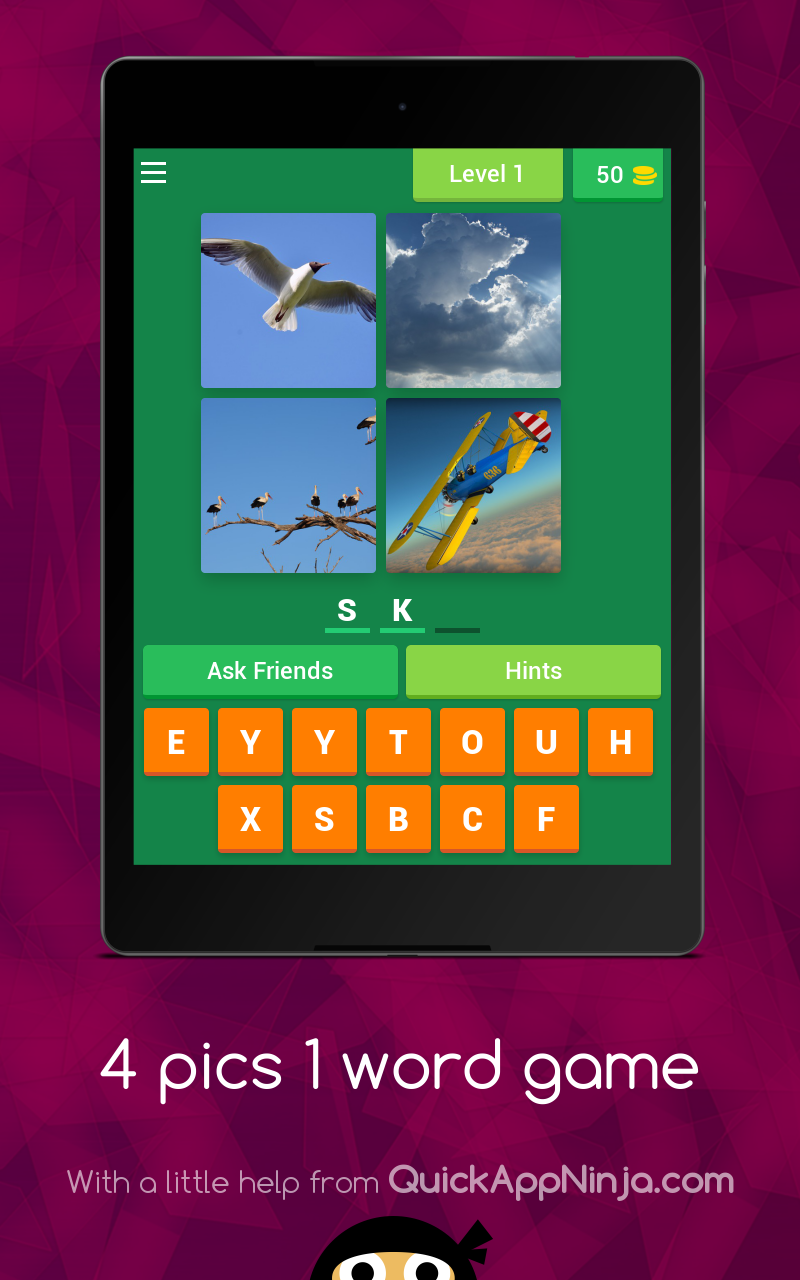800x1280 pixels.
Task: Open the yellow biplane image
Action: (x=473, y=485)
